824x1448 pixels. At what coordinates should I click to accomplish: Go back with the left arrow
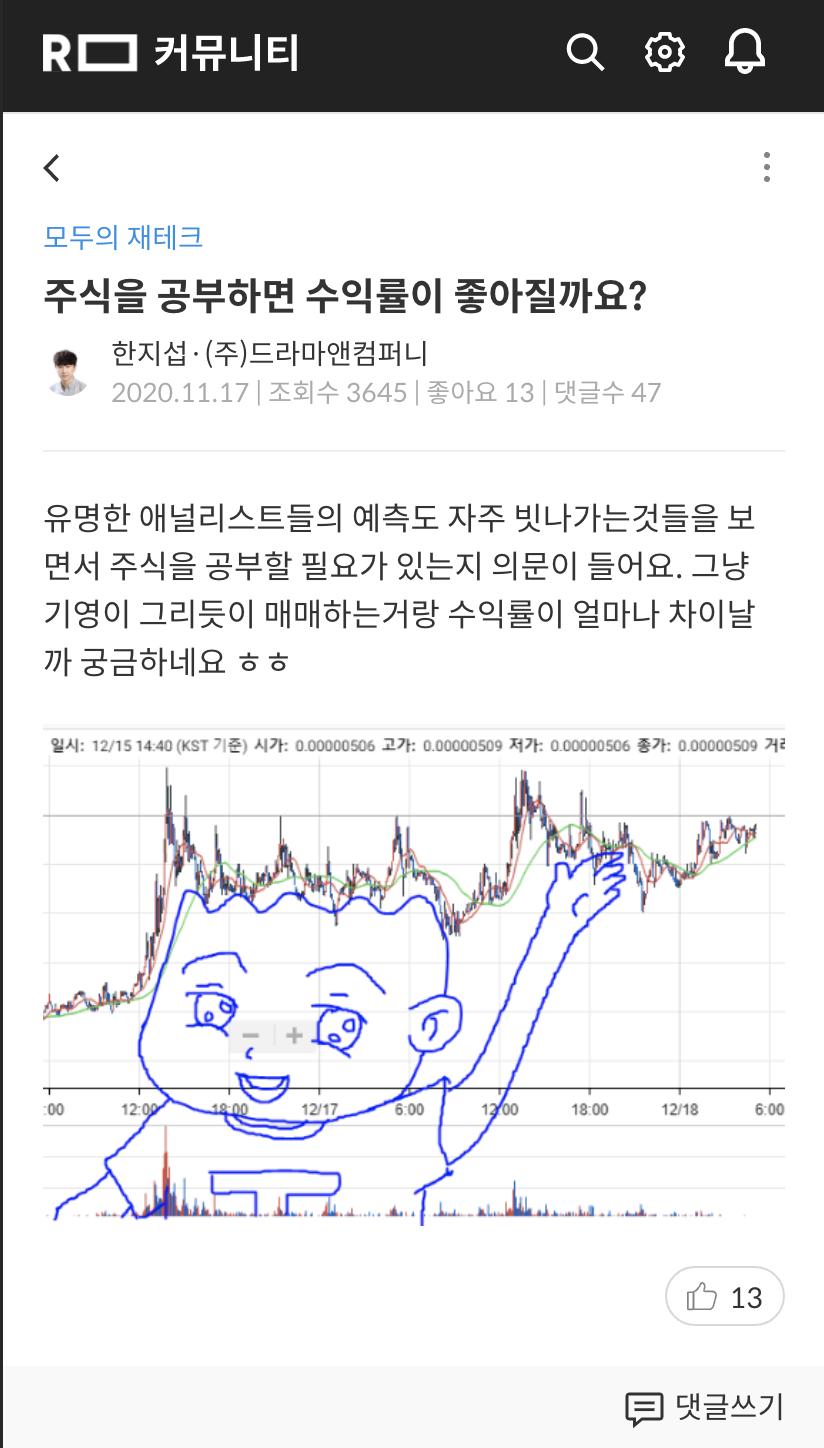(52, 168)
